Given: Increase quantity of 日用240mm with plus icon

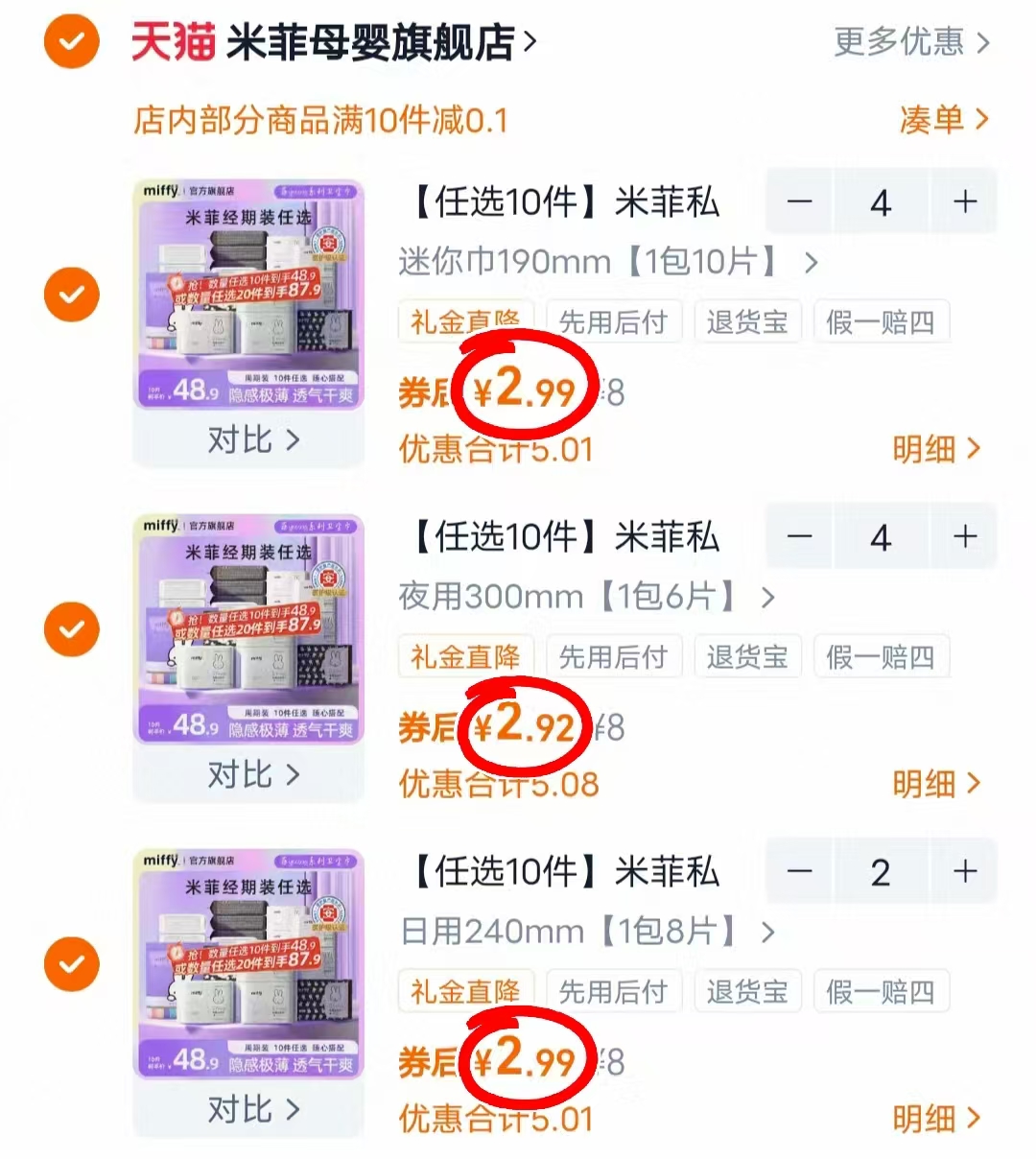Looking at the screenshot, I should 963,871.
